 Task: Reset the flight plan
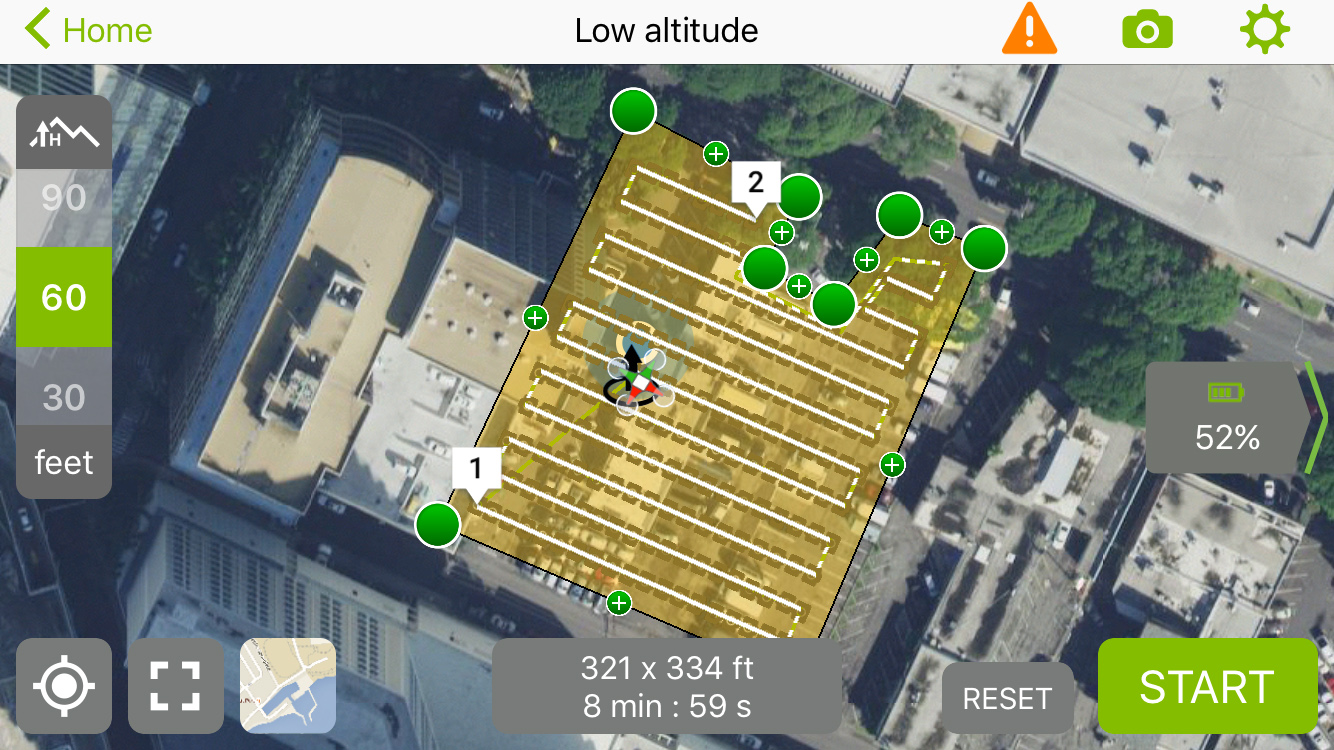tap(1007, 698)
